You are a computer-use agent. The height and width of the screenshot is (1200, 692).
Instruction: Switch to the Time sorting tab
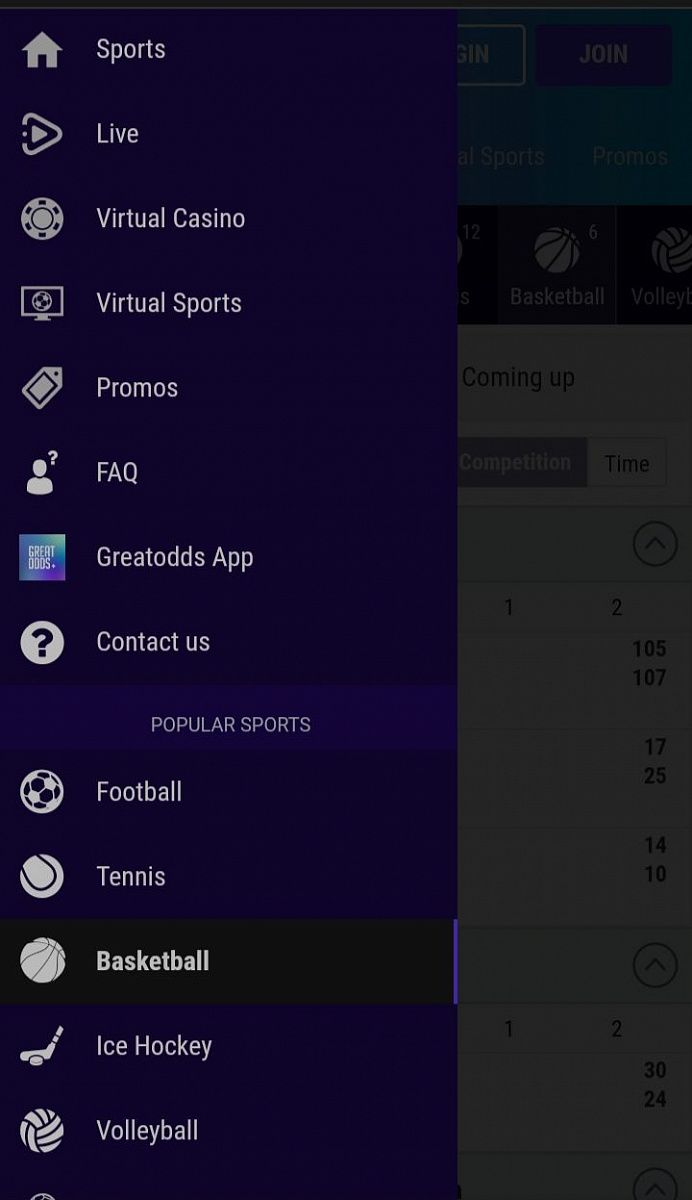pyautogui.click(x=627, y=463)
